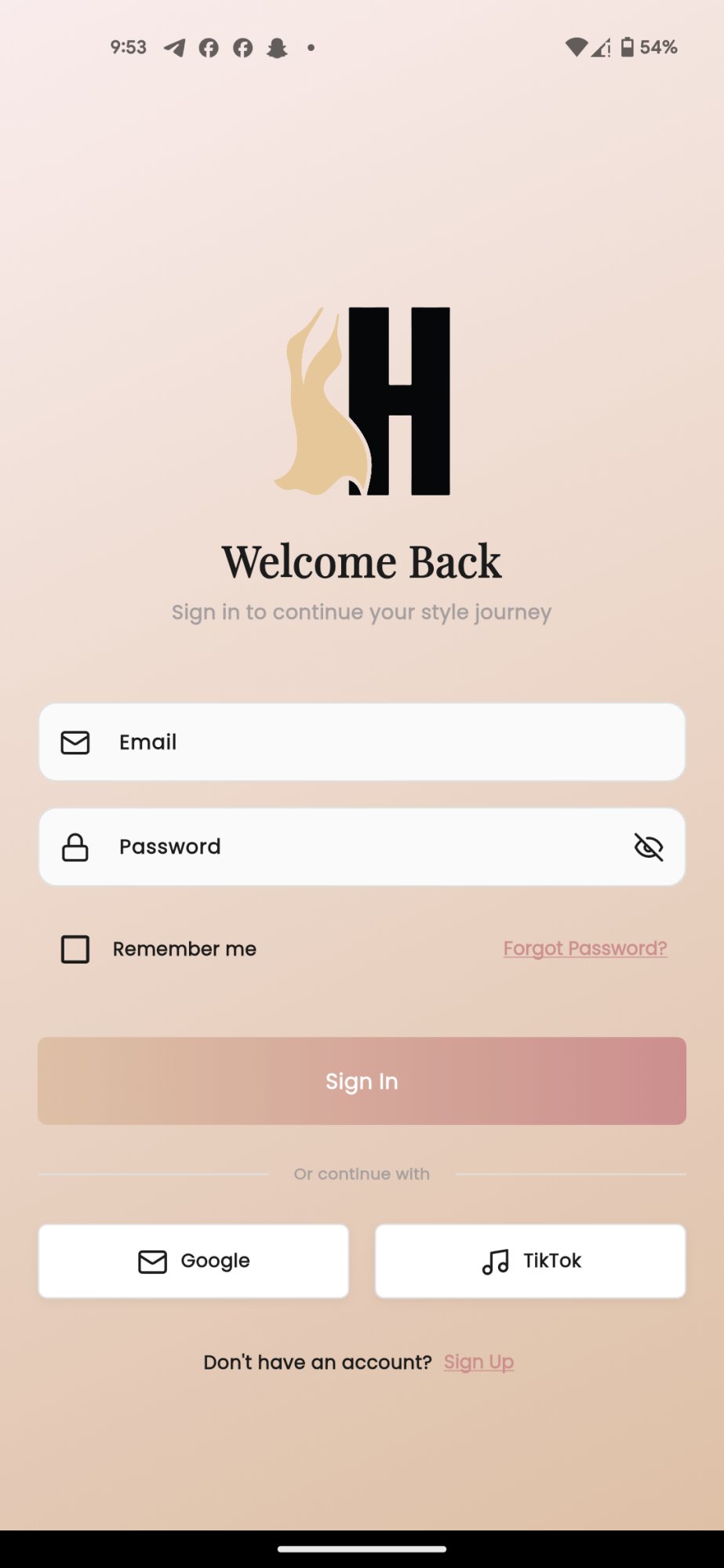Open the Forgot Password link

coord(585,949)
